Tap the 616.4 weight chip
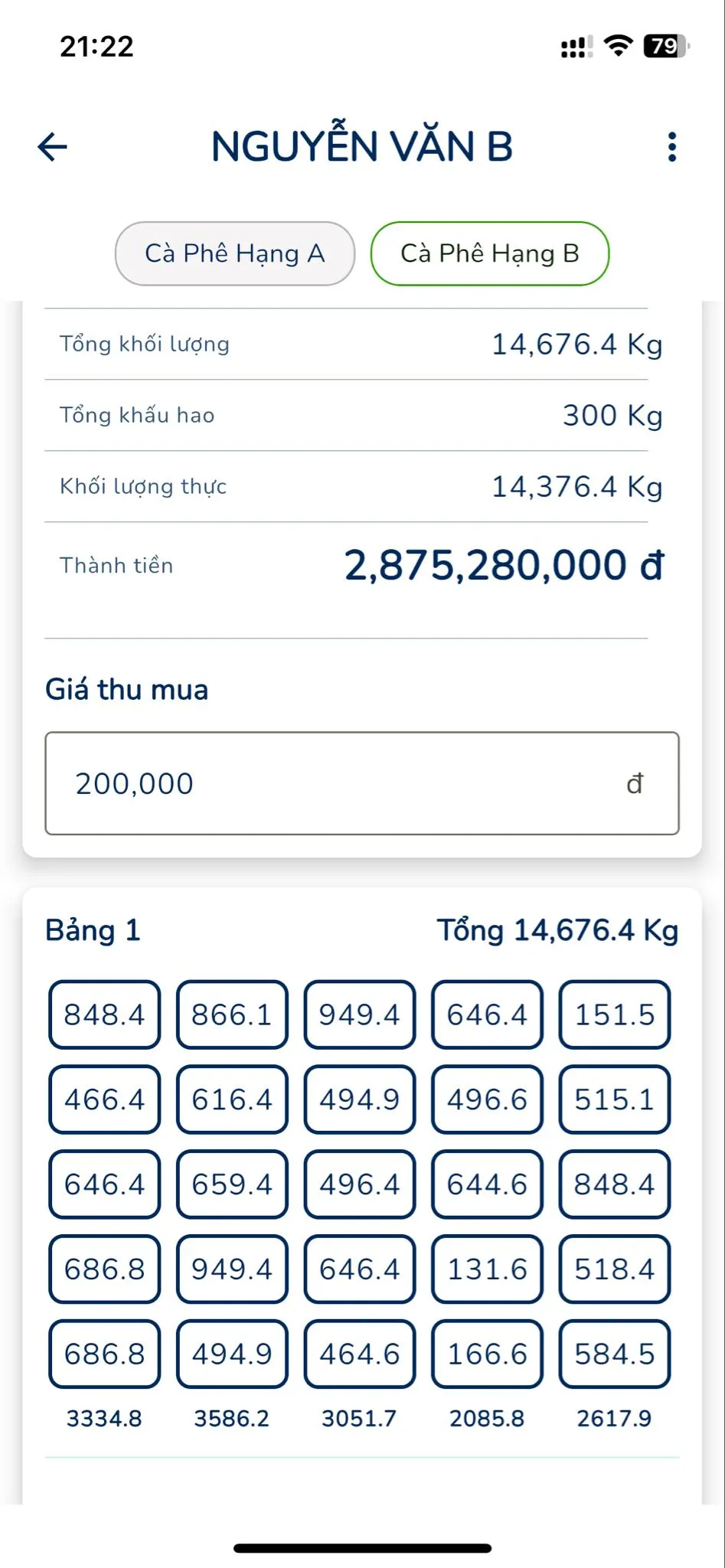This screenshot has height=1568, width=725. point(232,1100)
